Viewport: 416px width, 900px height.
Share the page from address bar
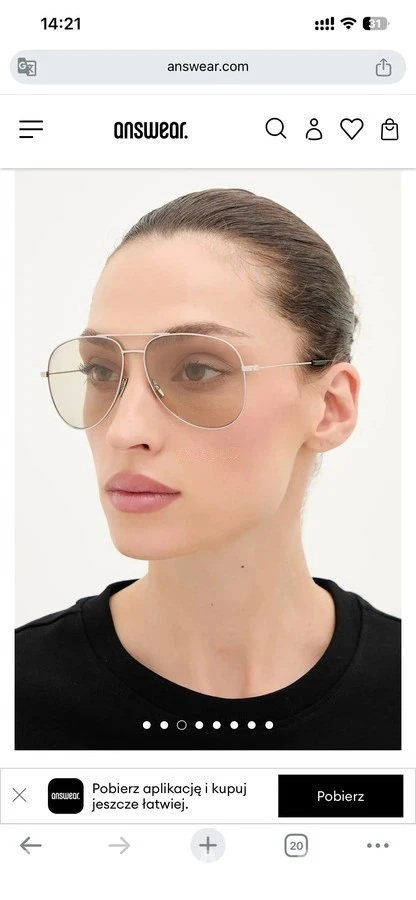point(383,67)
